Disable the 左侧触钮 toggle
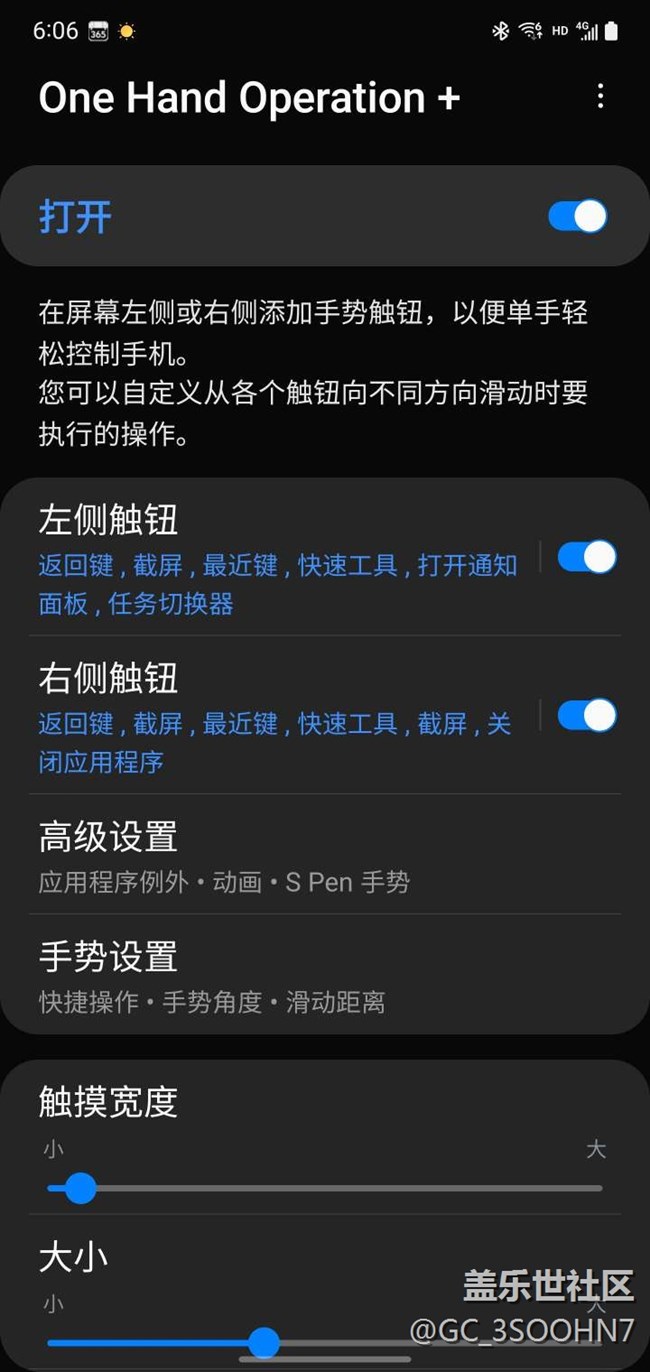The height and width of the screenshot is (1372, 650). (x=587, y=557)
